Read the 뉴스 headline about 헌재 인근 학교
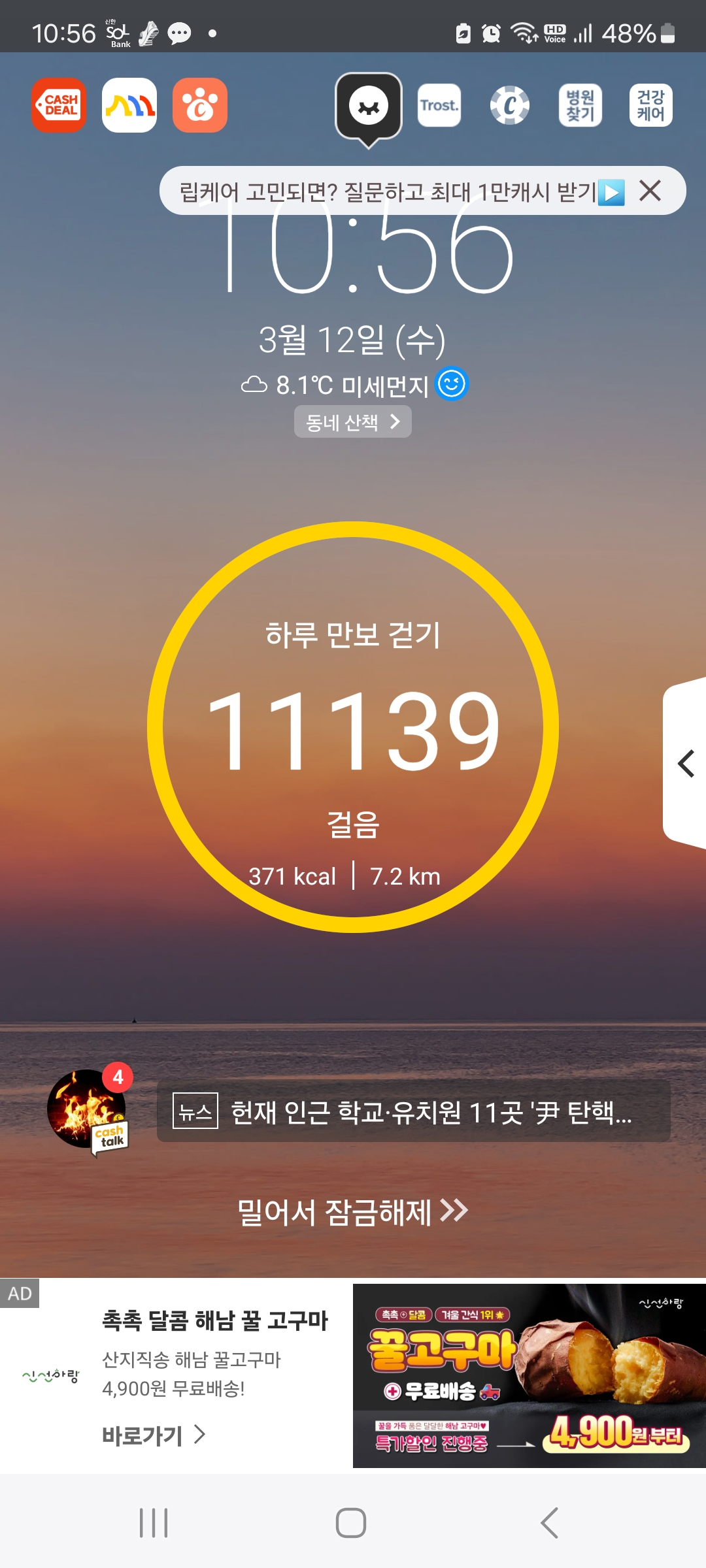The height and width of the screenshot is (1568, 706). coord(413,1111)
